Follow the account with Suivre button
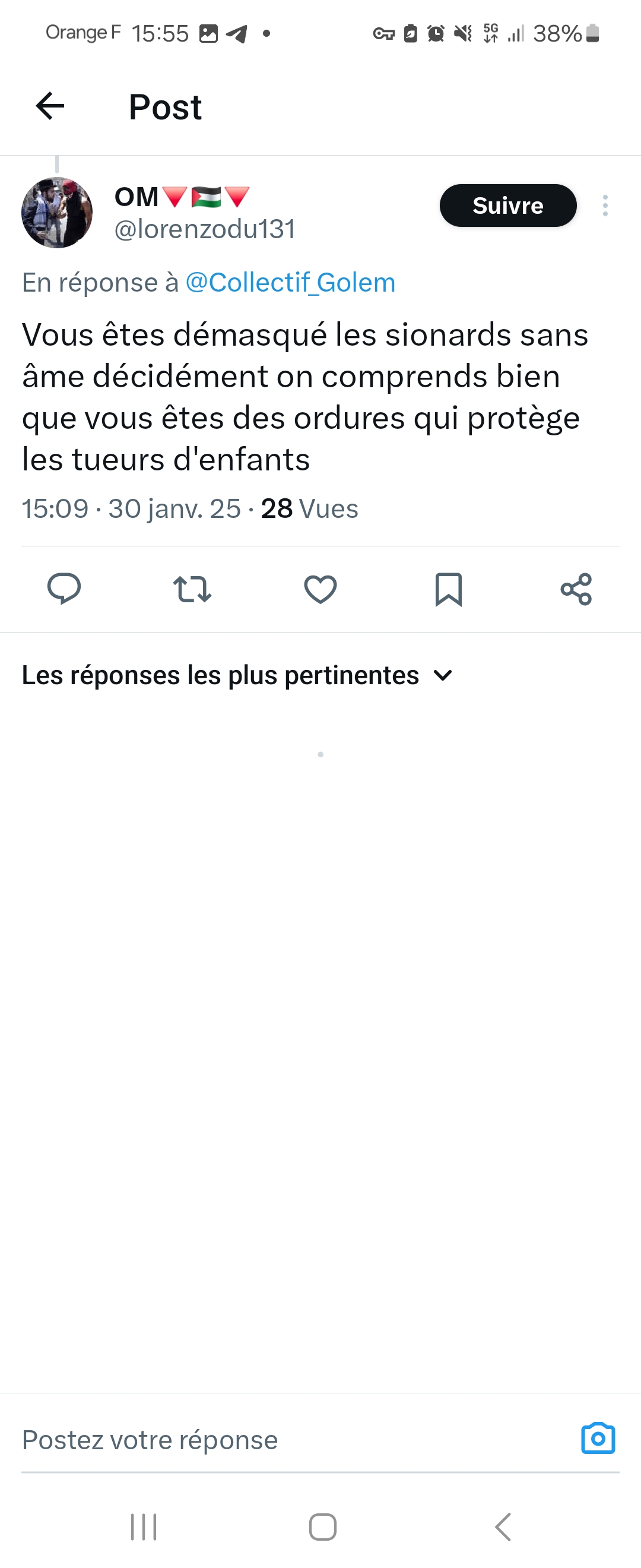The width and height of the screenshot is (641, 1568). coord(508,206)
